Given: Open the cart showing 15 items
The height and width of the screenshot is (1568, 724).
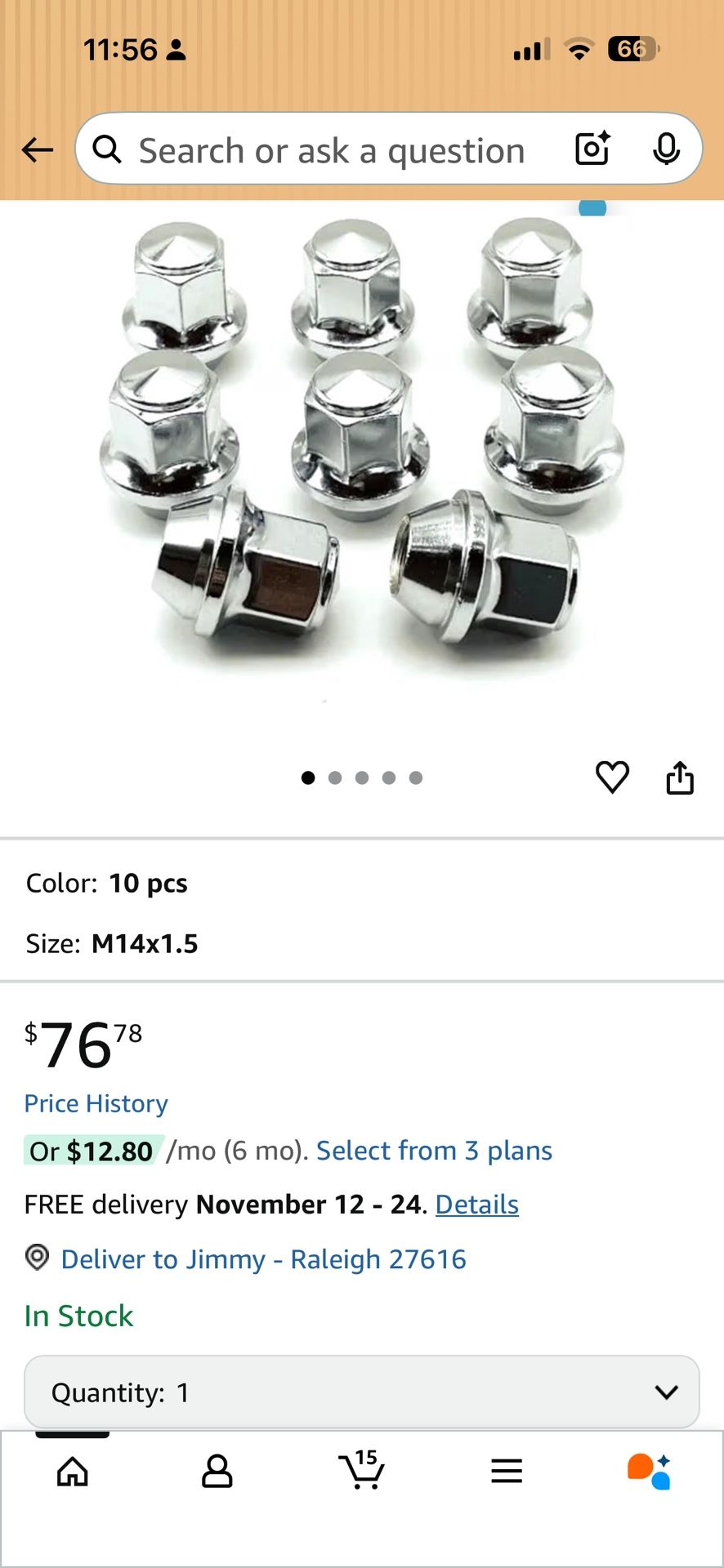Looking at the screenshot, I should point(362,1472).
